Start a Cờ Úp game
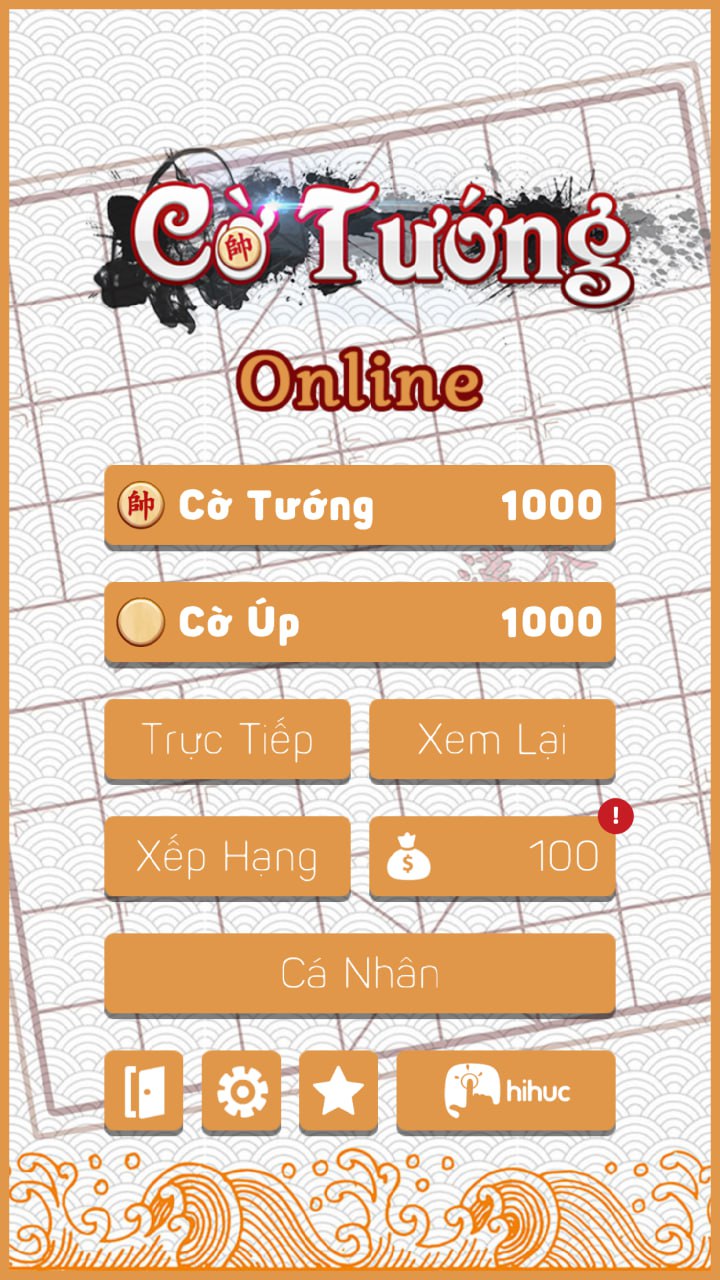 [x=359, y=622]
